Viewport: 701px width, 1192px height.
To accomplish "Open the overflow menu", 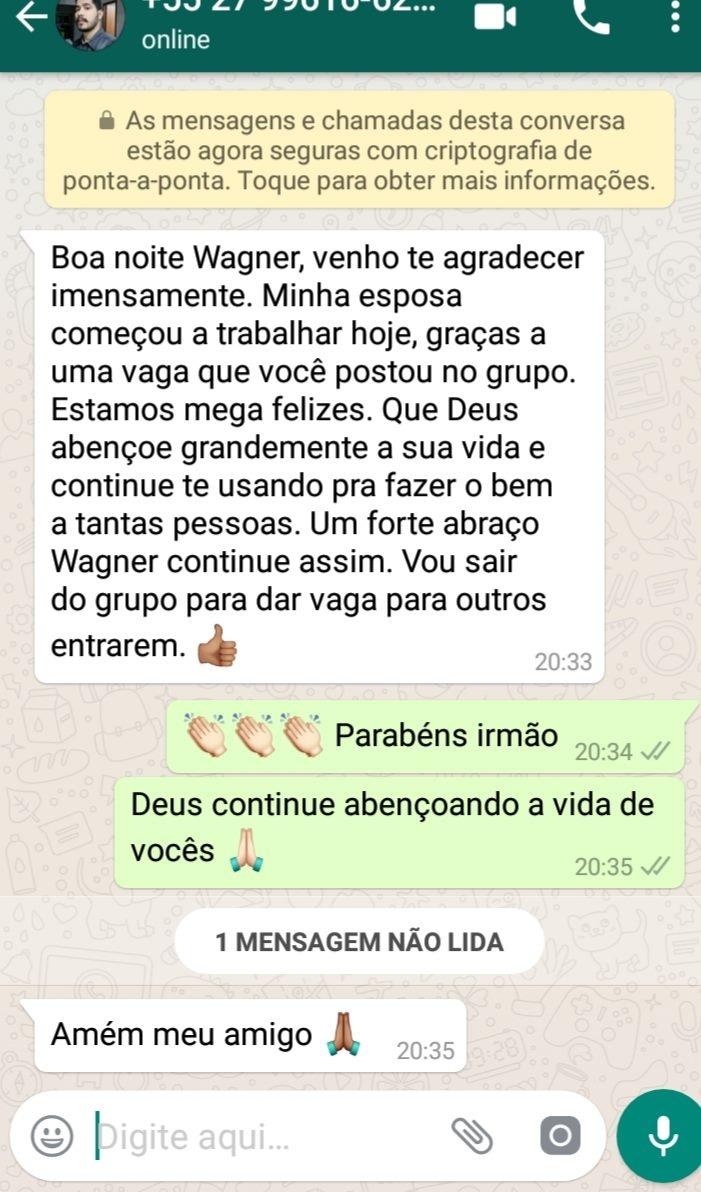I will [x=676, y=17].
